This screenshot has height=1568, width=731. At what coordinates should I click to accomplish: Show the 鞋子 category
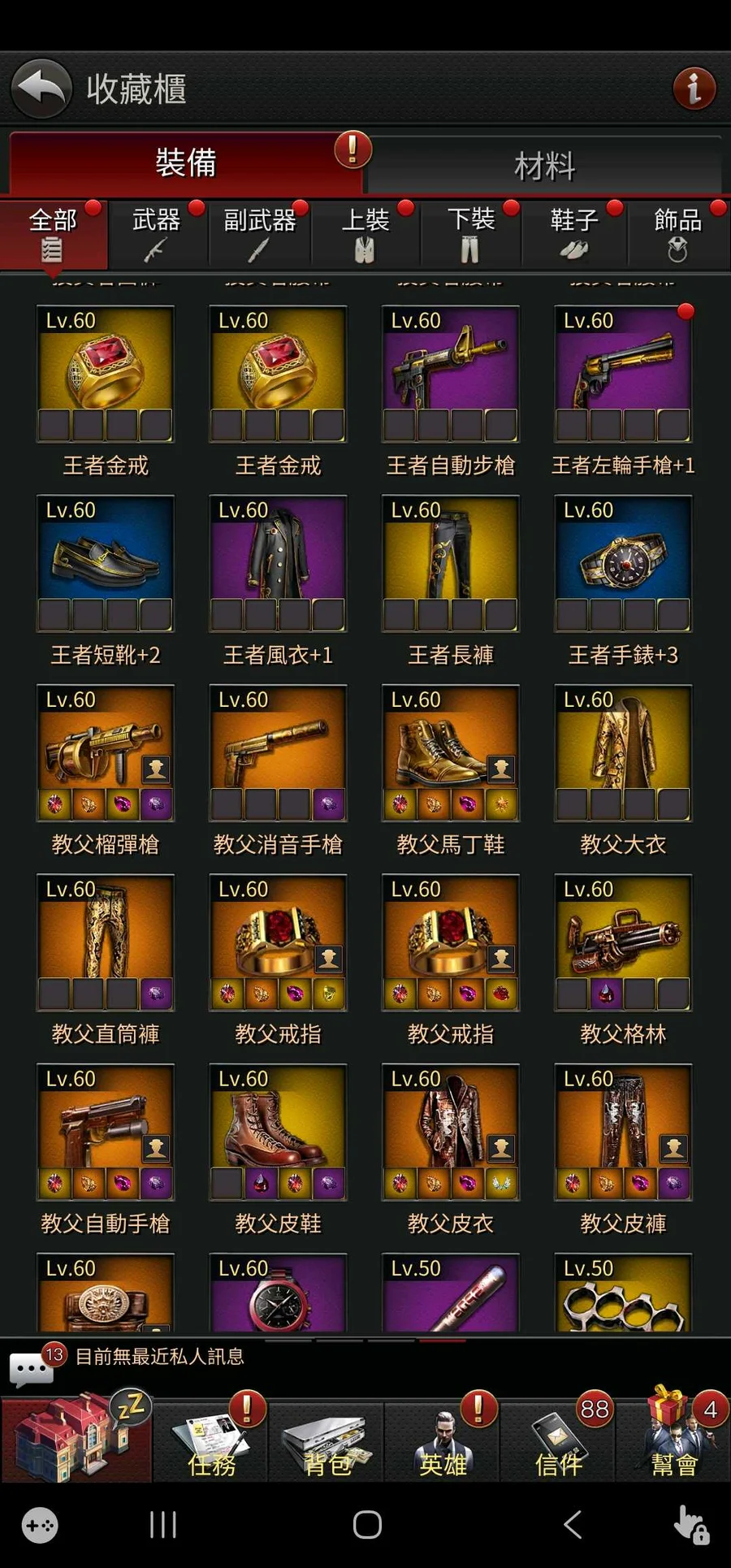pos(574,234)
